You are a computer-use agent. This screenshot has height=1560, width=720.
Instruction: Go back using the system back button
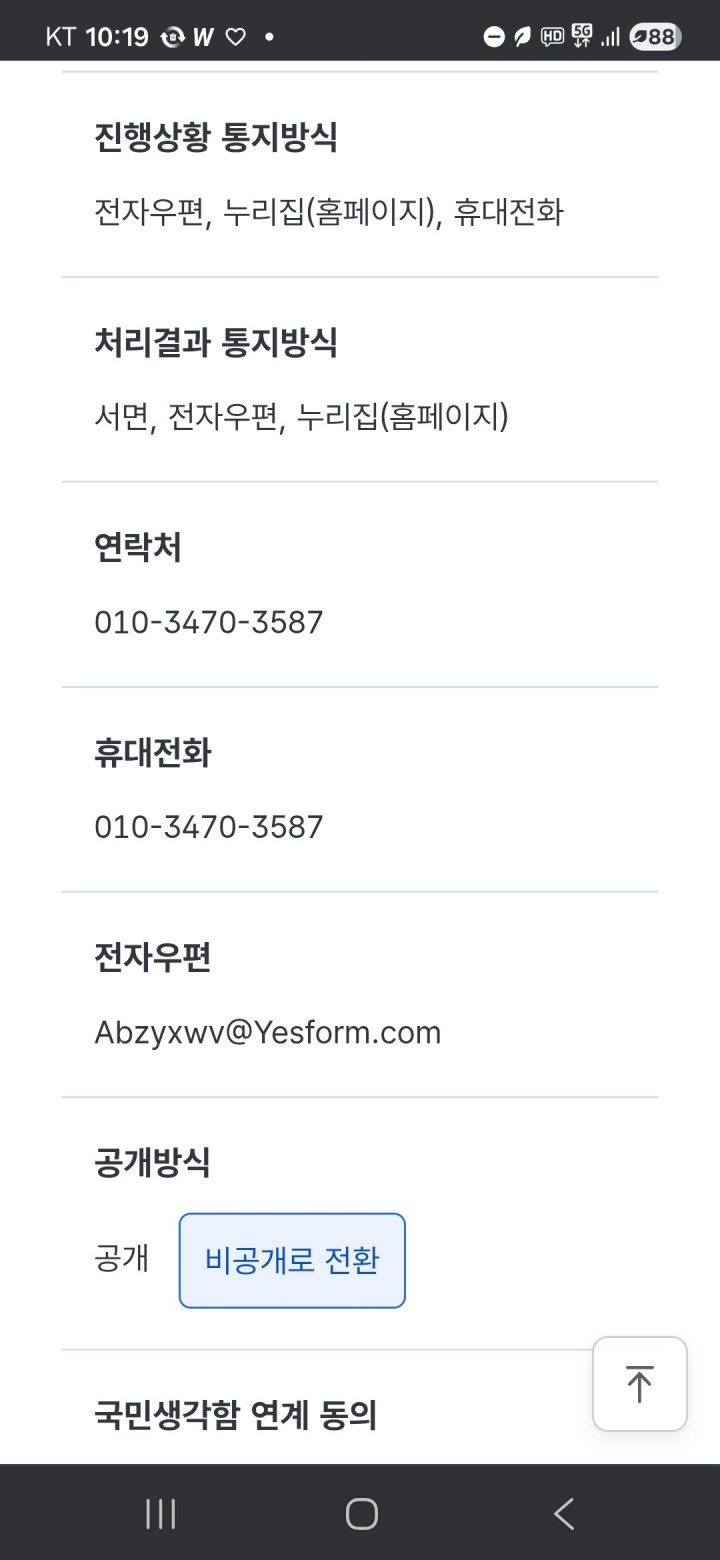click(564, 1513)
